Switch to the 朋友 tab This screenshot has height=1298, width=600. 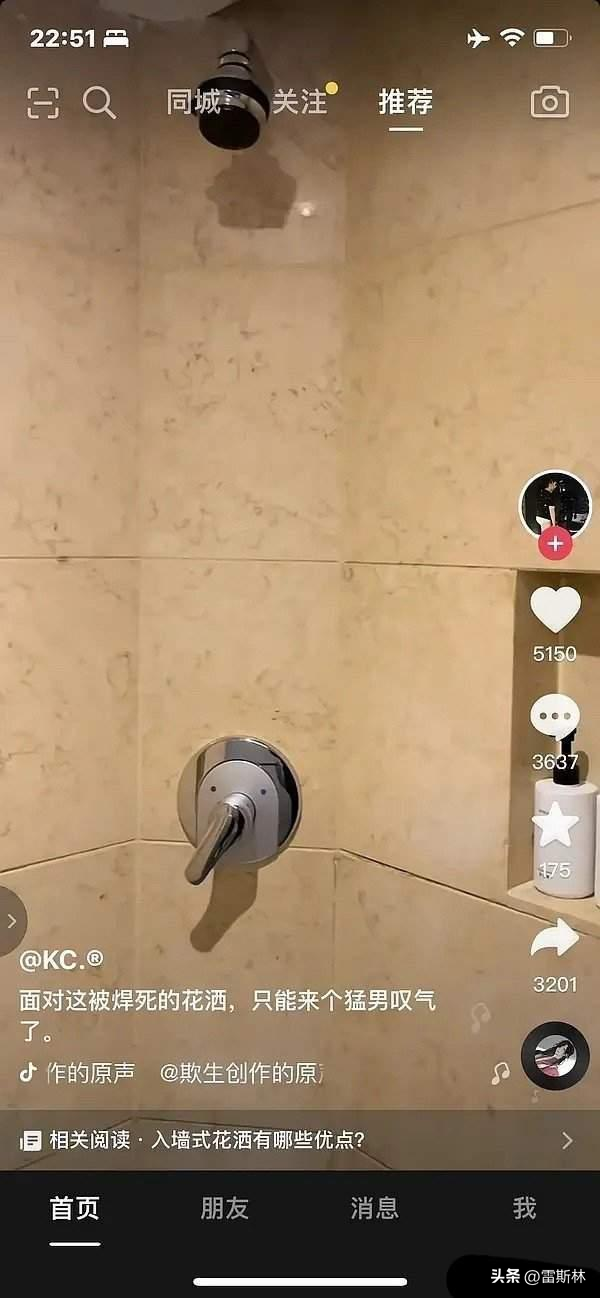tap(225, 1208)
